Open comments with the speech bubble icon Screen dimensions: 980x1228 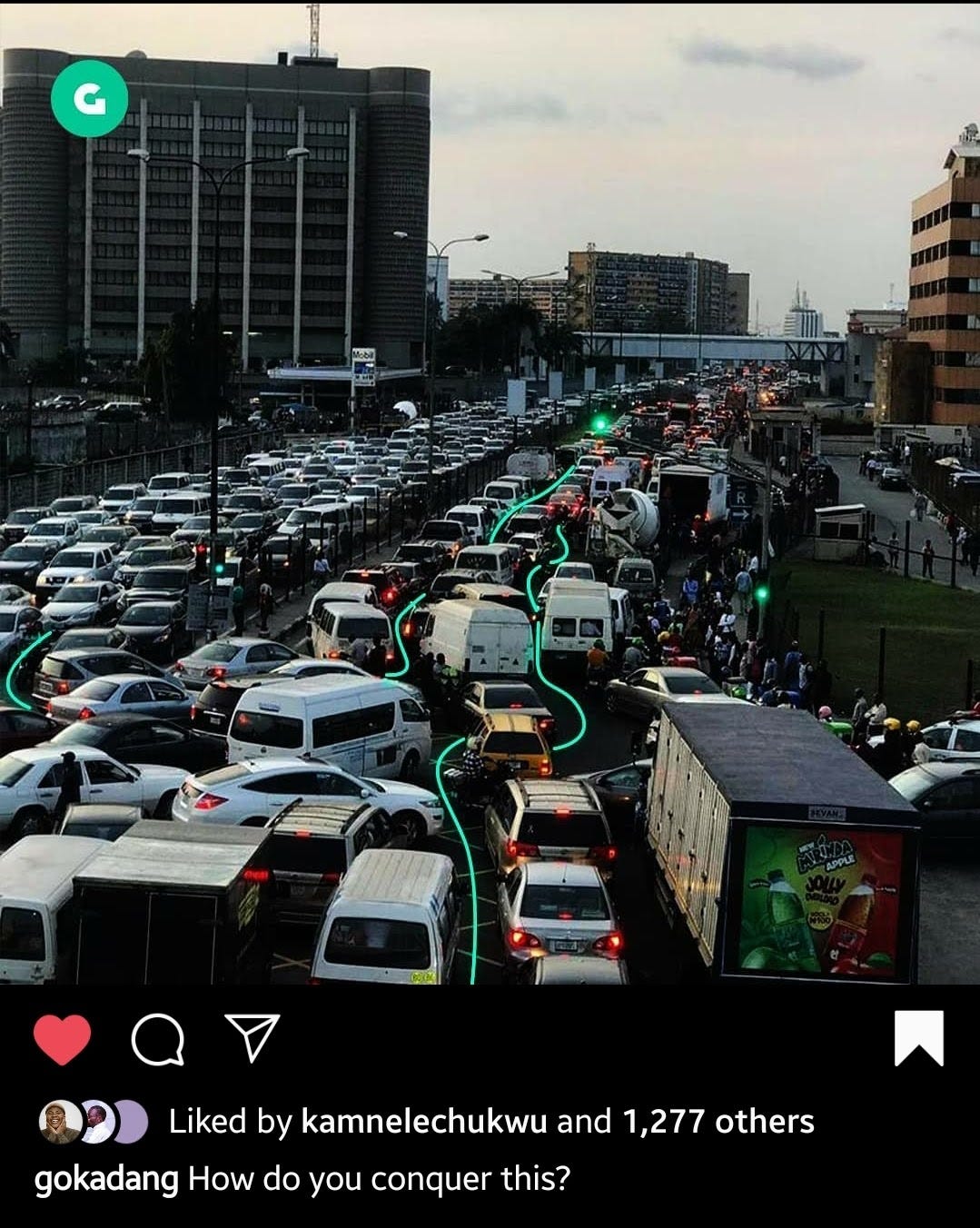coord(158,1039)
